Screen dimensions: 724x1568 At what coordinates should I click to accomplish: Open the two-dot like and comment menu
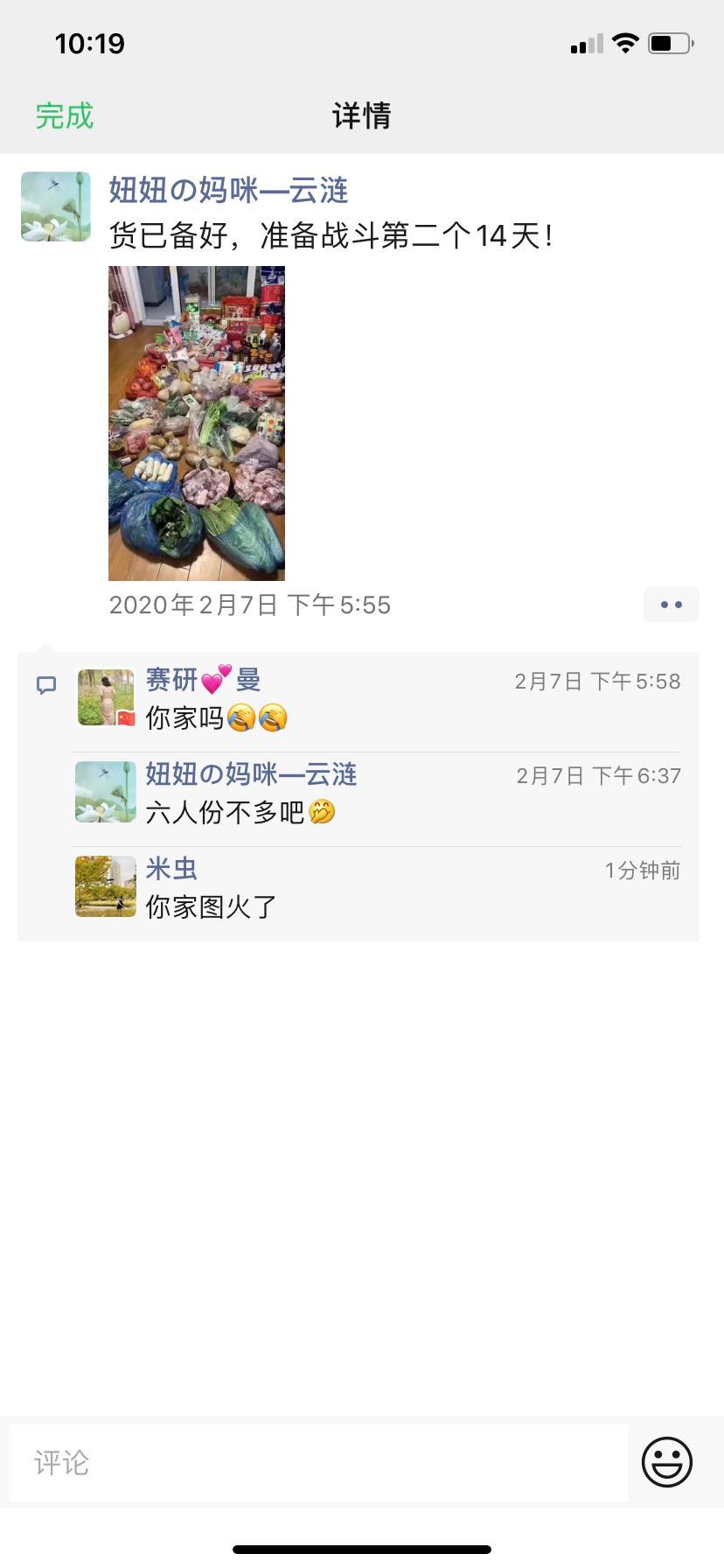point(672,605)
